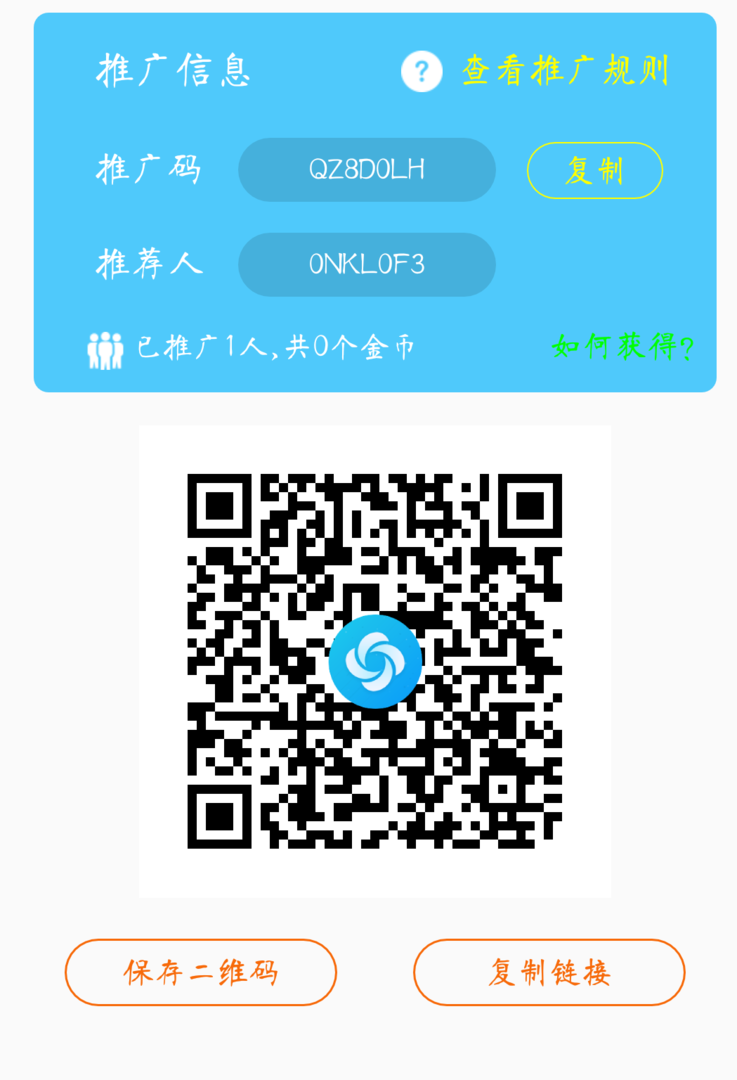Tap 复制 to copy promotion code

(x=595, y=170)
